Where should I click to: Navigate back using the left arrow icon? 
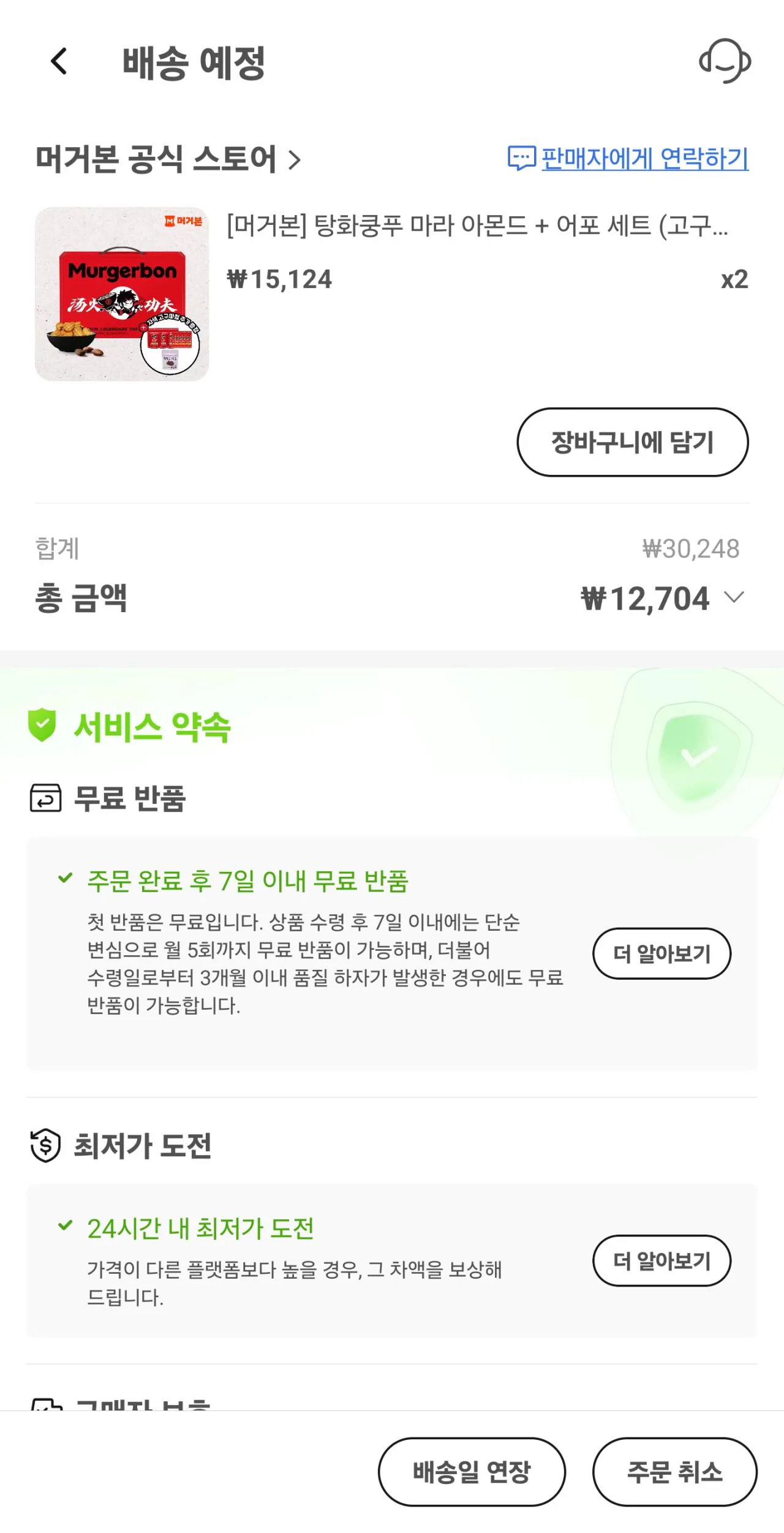tap(58, 61)
